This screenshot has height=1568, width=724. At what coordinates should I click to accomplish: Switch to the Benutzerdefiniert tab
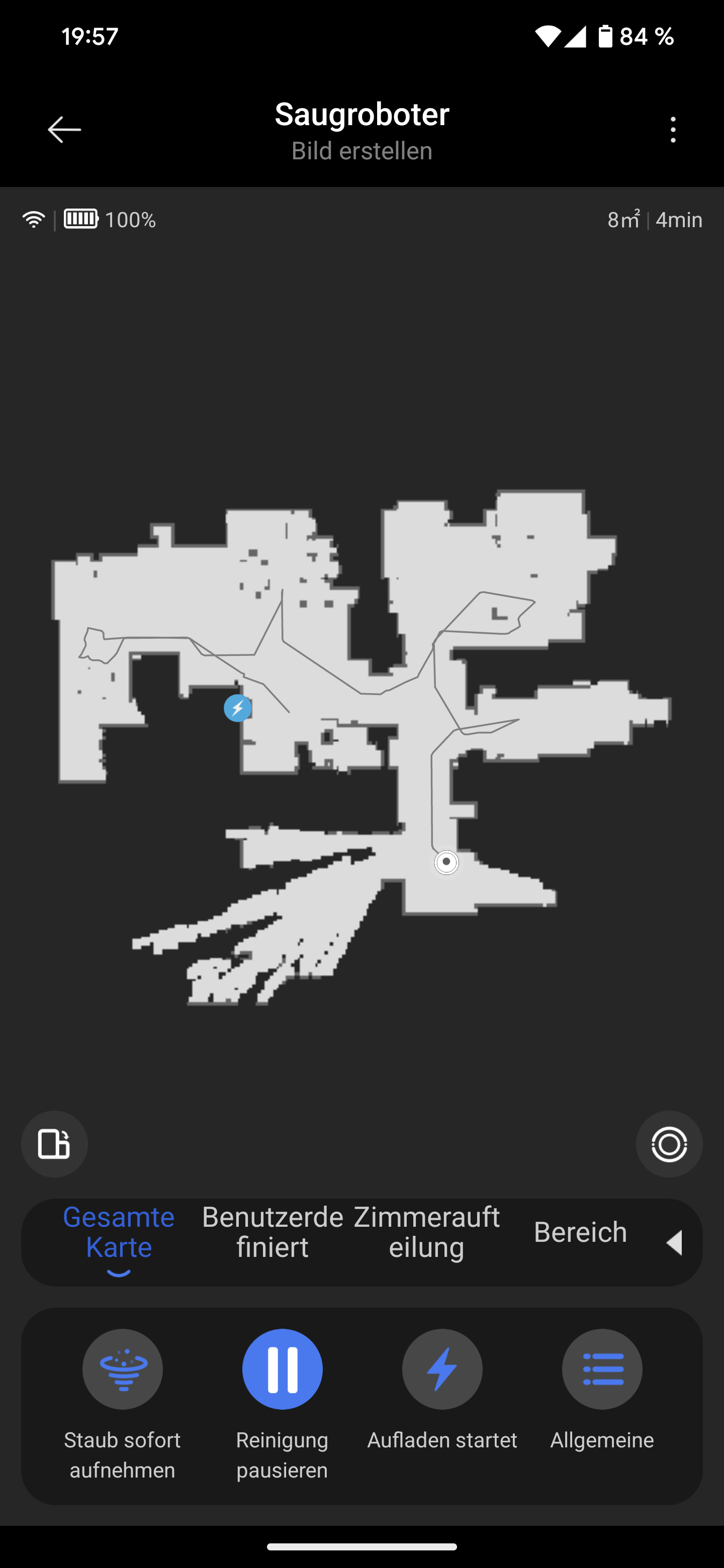[272, 1232]
